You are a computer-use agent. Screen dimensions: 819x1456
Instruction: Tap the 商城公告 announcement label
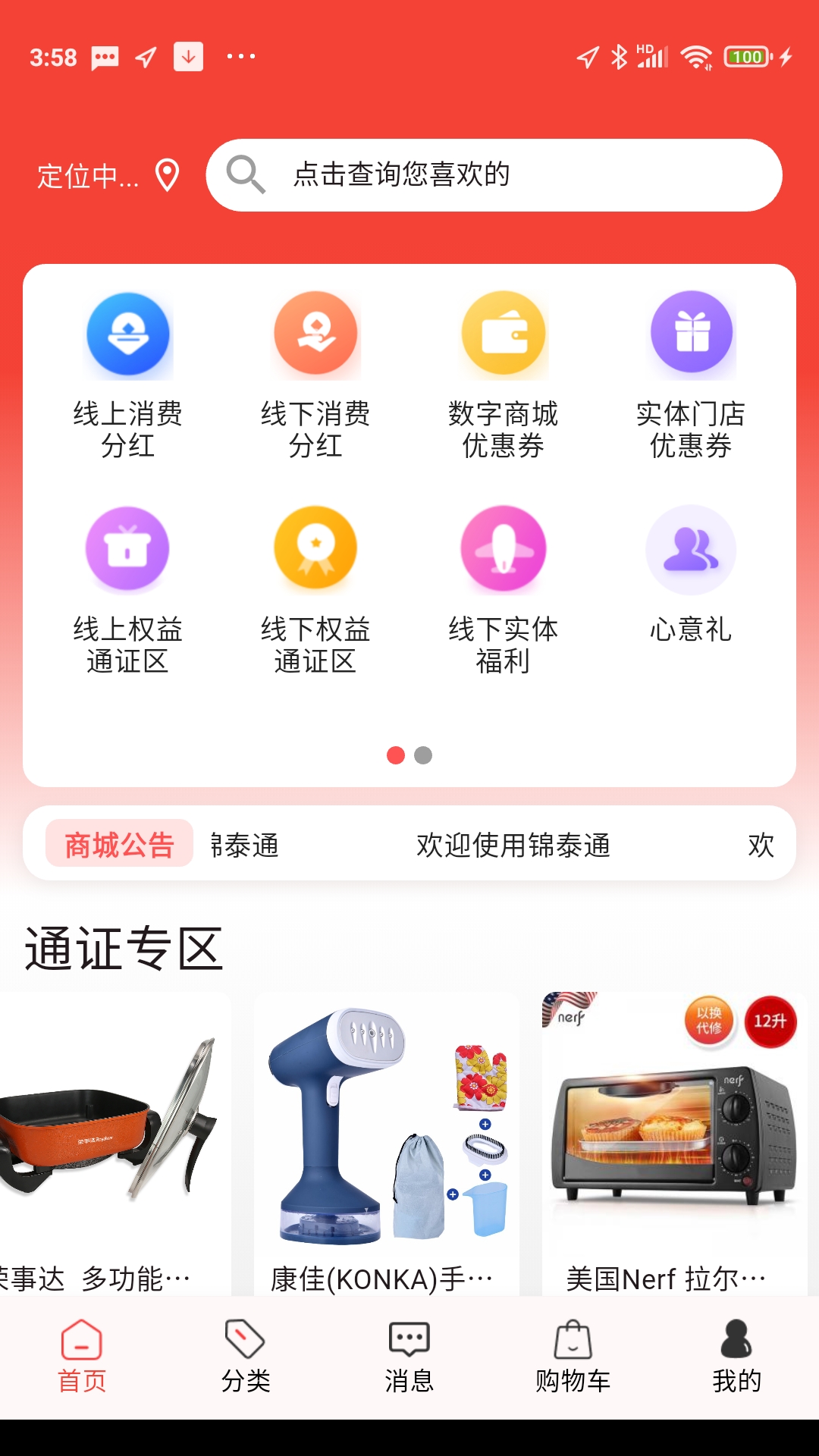(120, 844)
